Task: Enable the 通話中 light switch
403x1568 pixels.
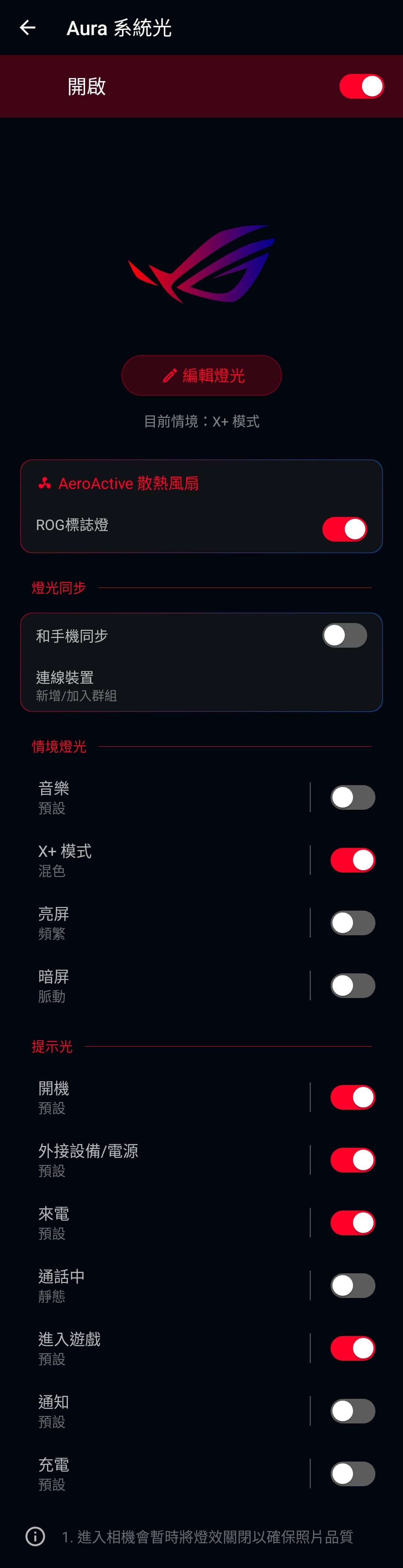Action: point(353,1285)
